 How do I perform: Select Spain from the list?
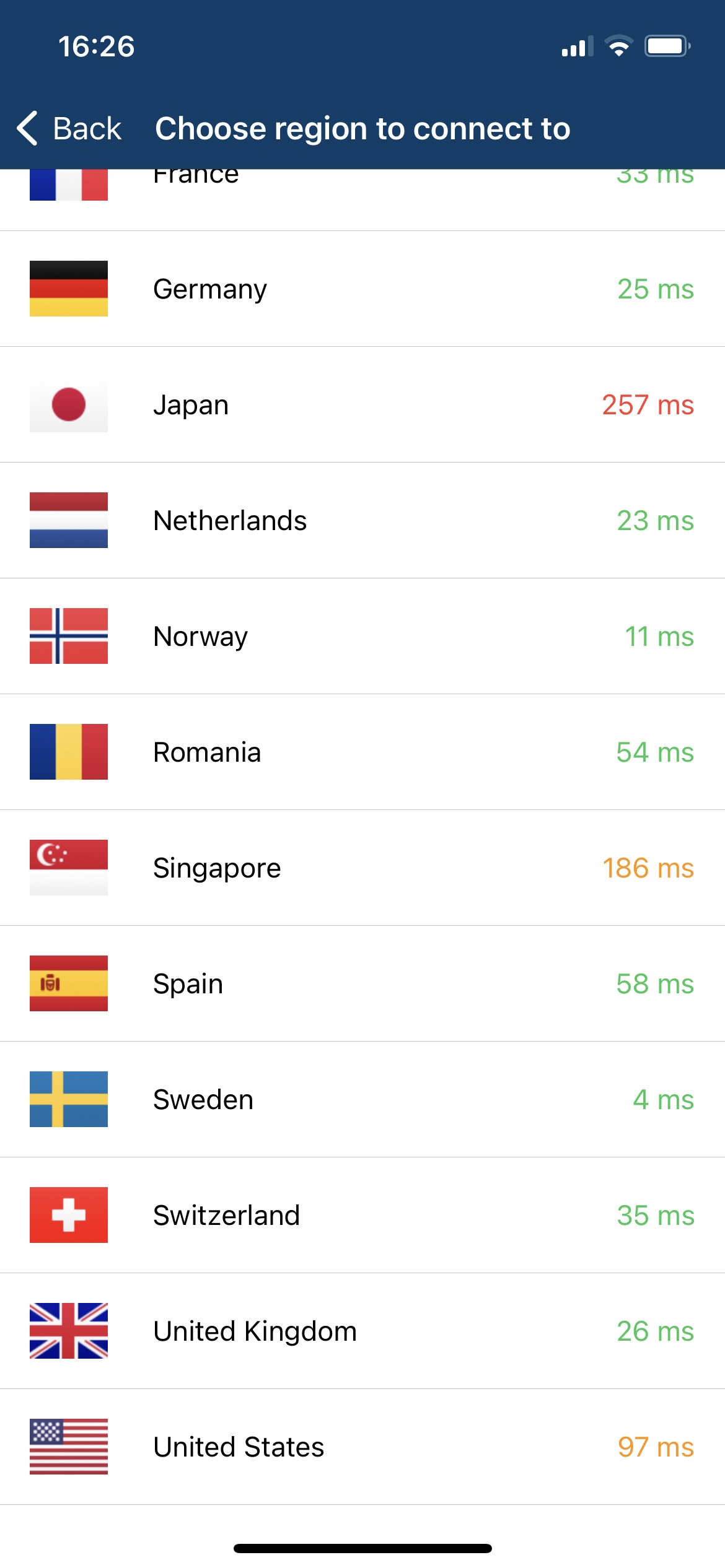tap(362, 983)
